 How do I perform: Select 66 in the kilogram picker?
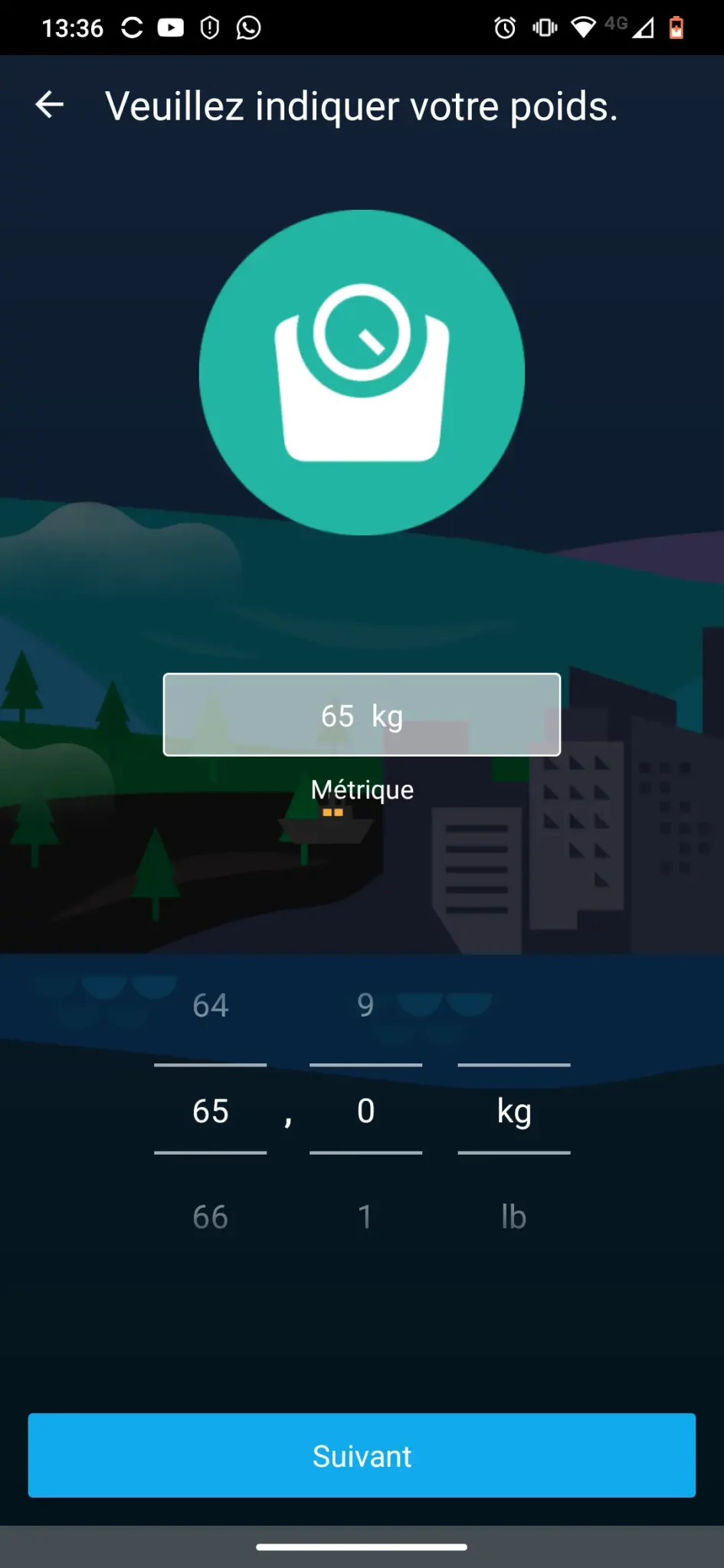pyautogui.click(x=210, y=1217)
